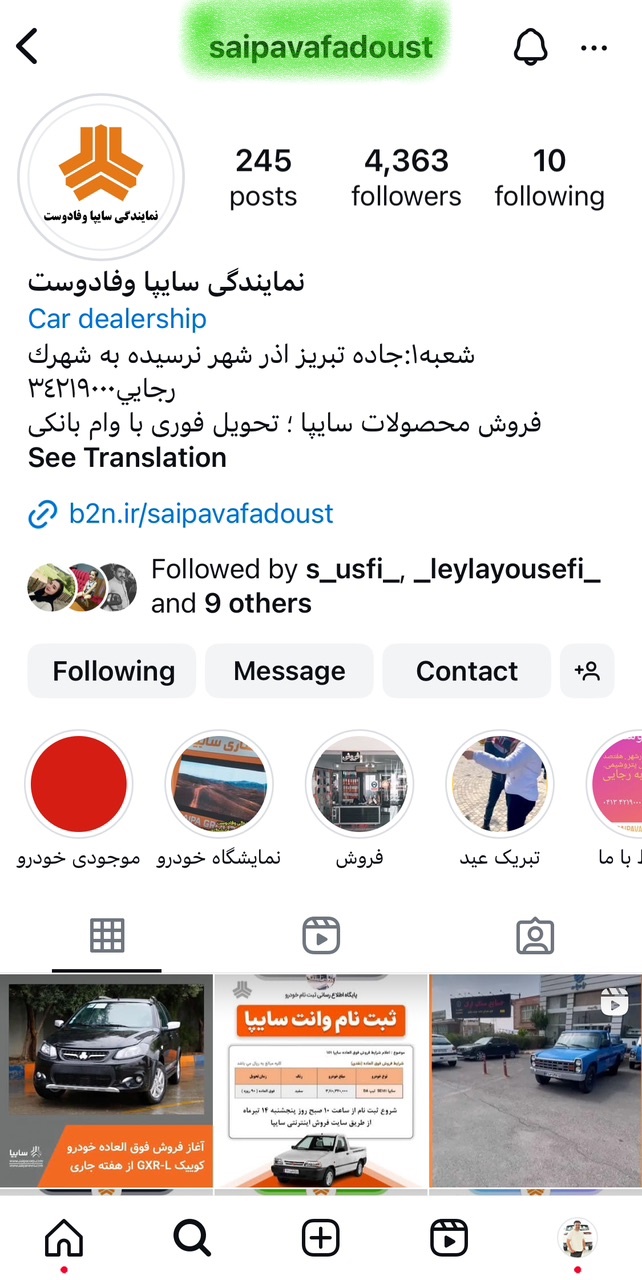Viewport: 642px width, 1280px height.
Task: Open the ثبت نام وانت سایپا post
Action: [x=321, y=1080]
